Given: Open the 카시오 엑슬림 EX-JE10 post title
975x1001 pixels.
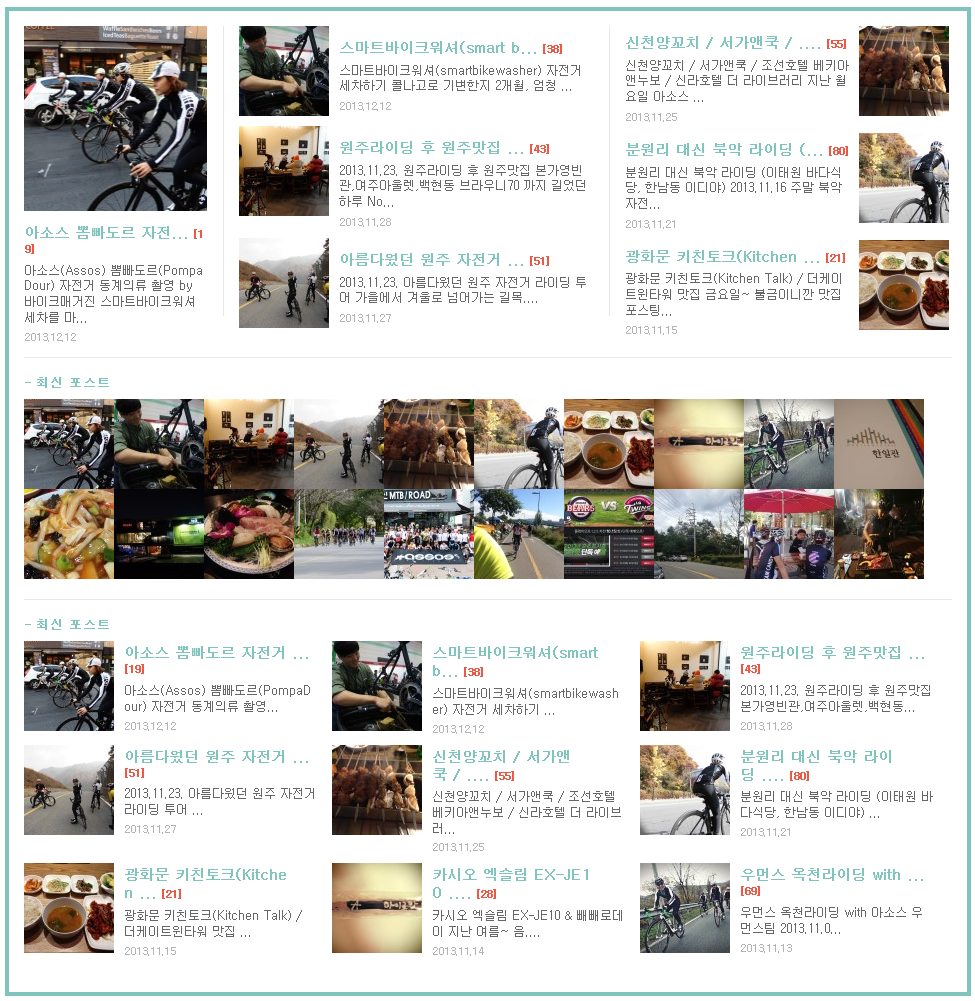Looking at the screenshot, I should pyautogui.click(x=511, y=883).
